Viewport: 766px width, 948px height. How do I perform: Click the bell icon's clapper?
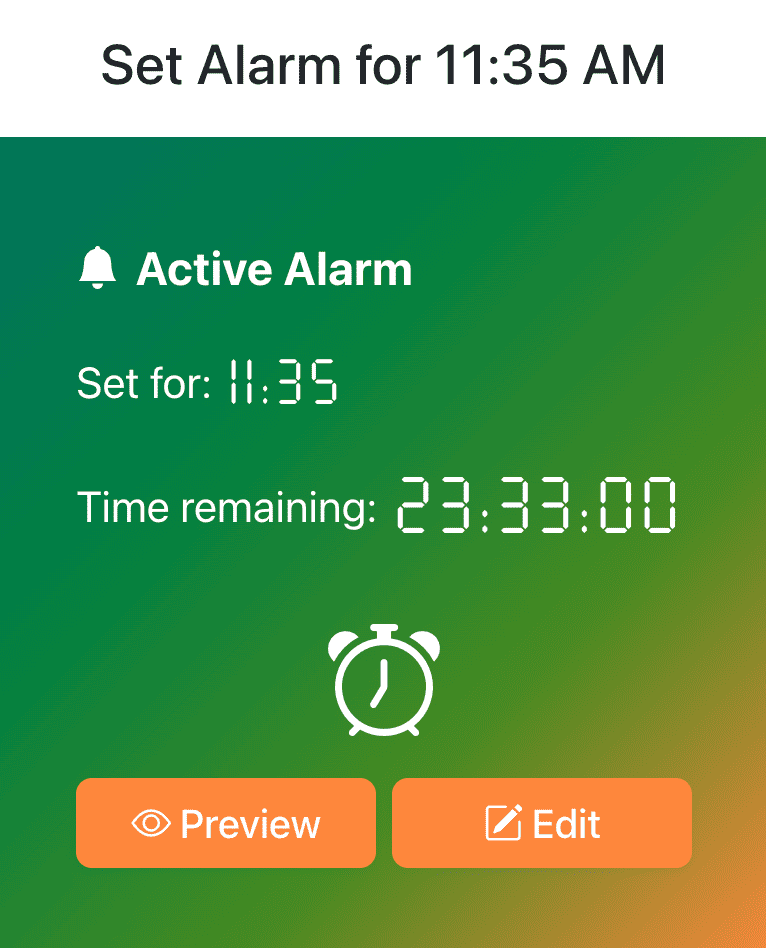point(96,287)
